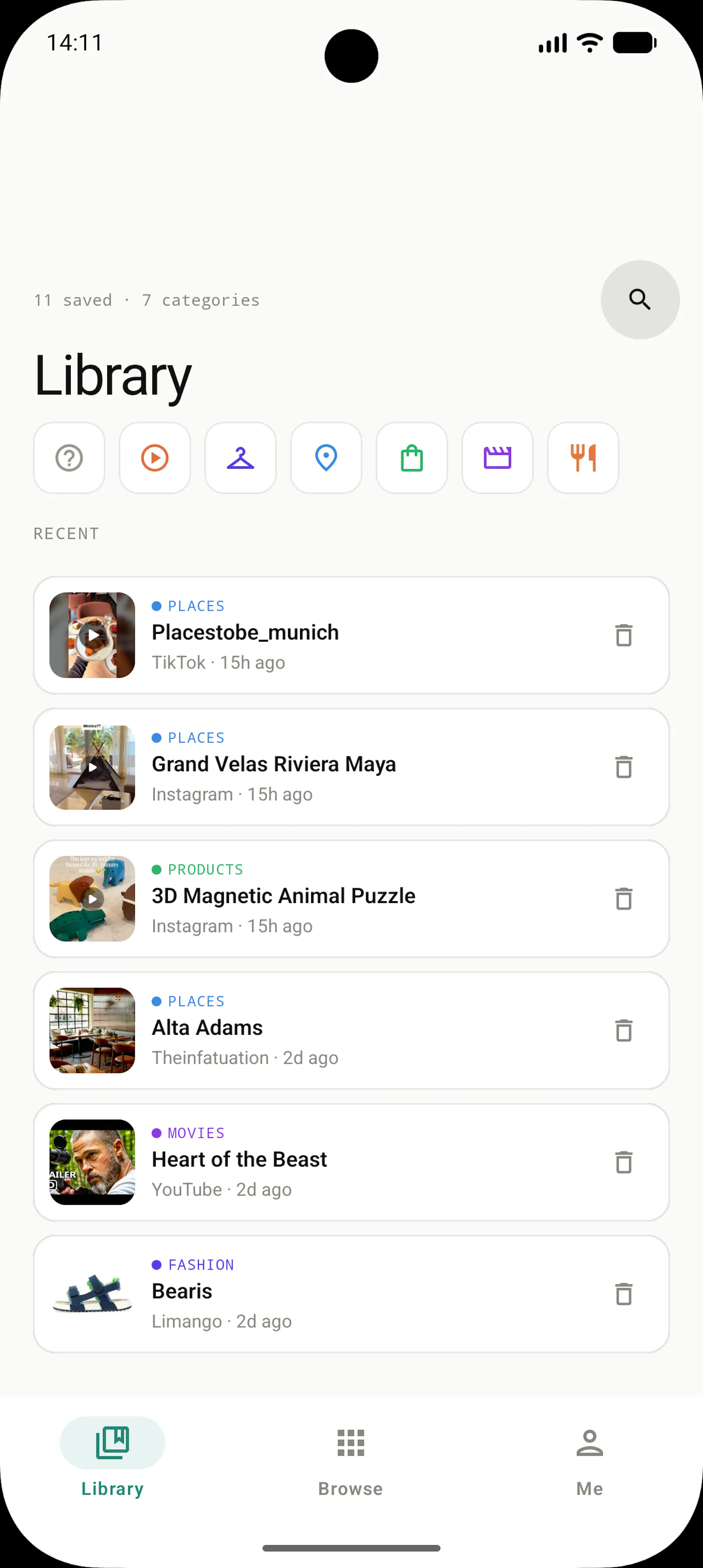Viewport: 703px width, 1568px height.
Task: Select the movies clapperboard category
Action: [x=497, y=458]
